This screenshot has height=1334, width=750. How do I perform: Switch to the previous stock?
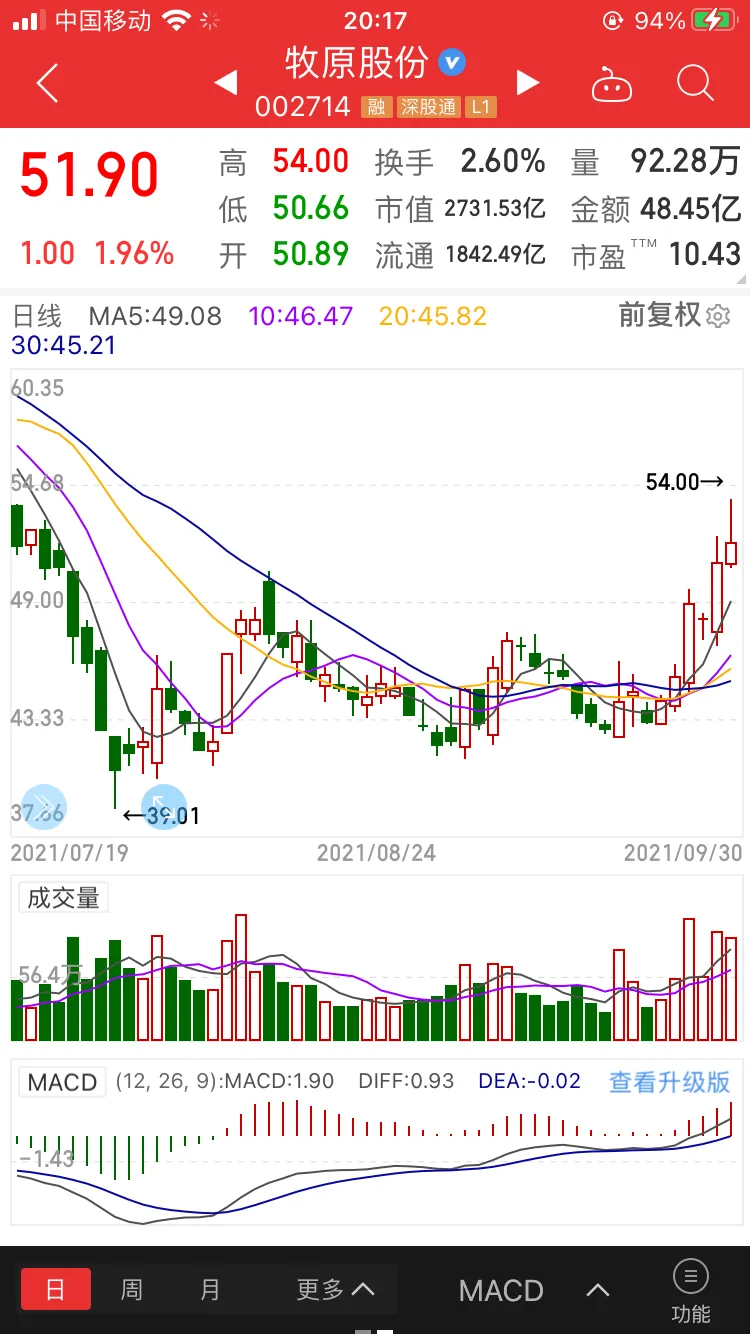coord(227,83)
